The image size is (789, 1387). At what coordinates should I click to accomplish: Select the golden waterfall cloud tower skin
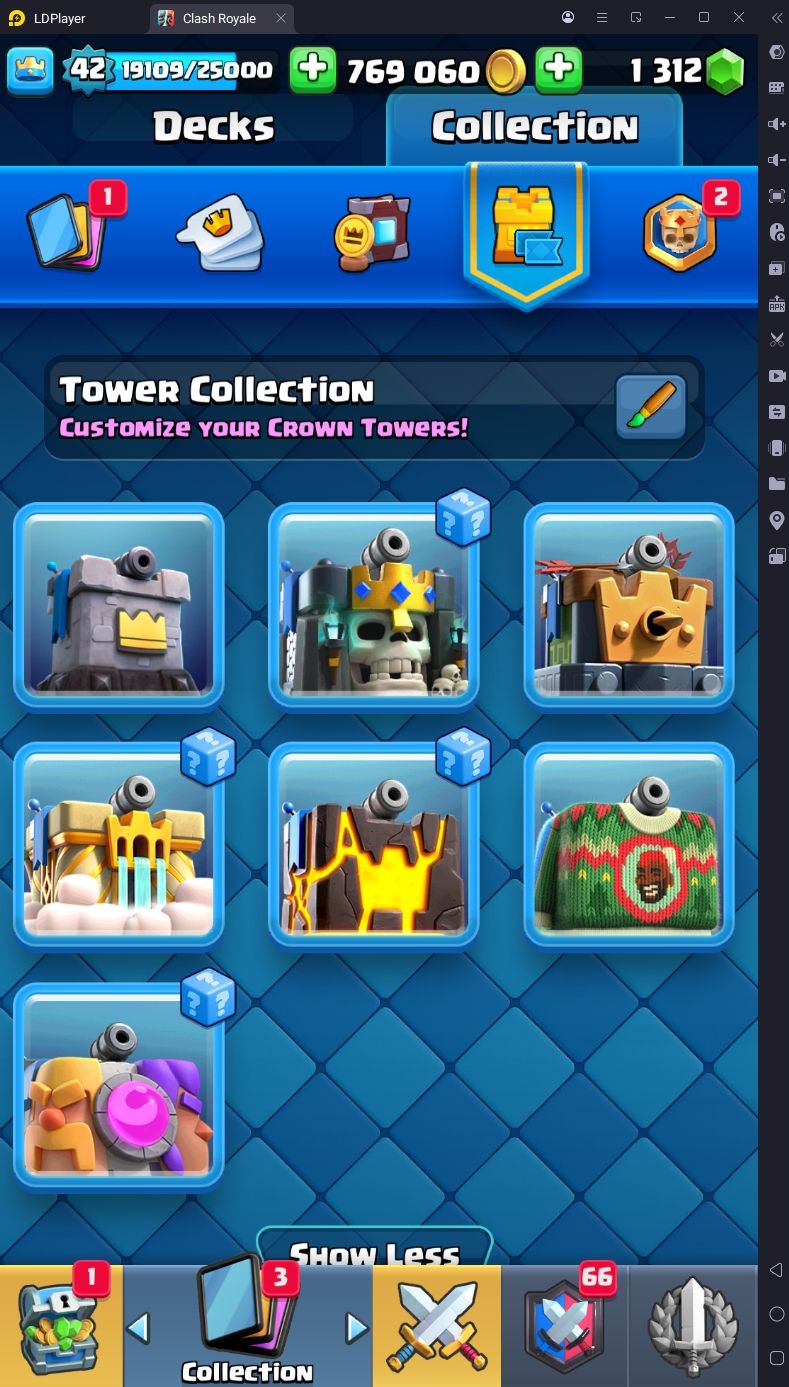coord(118,845)
